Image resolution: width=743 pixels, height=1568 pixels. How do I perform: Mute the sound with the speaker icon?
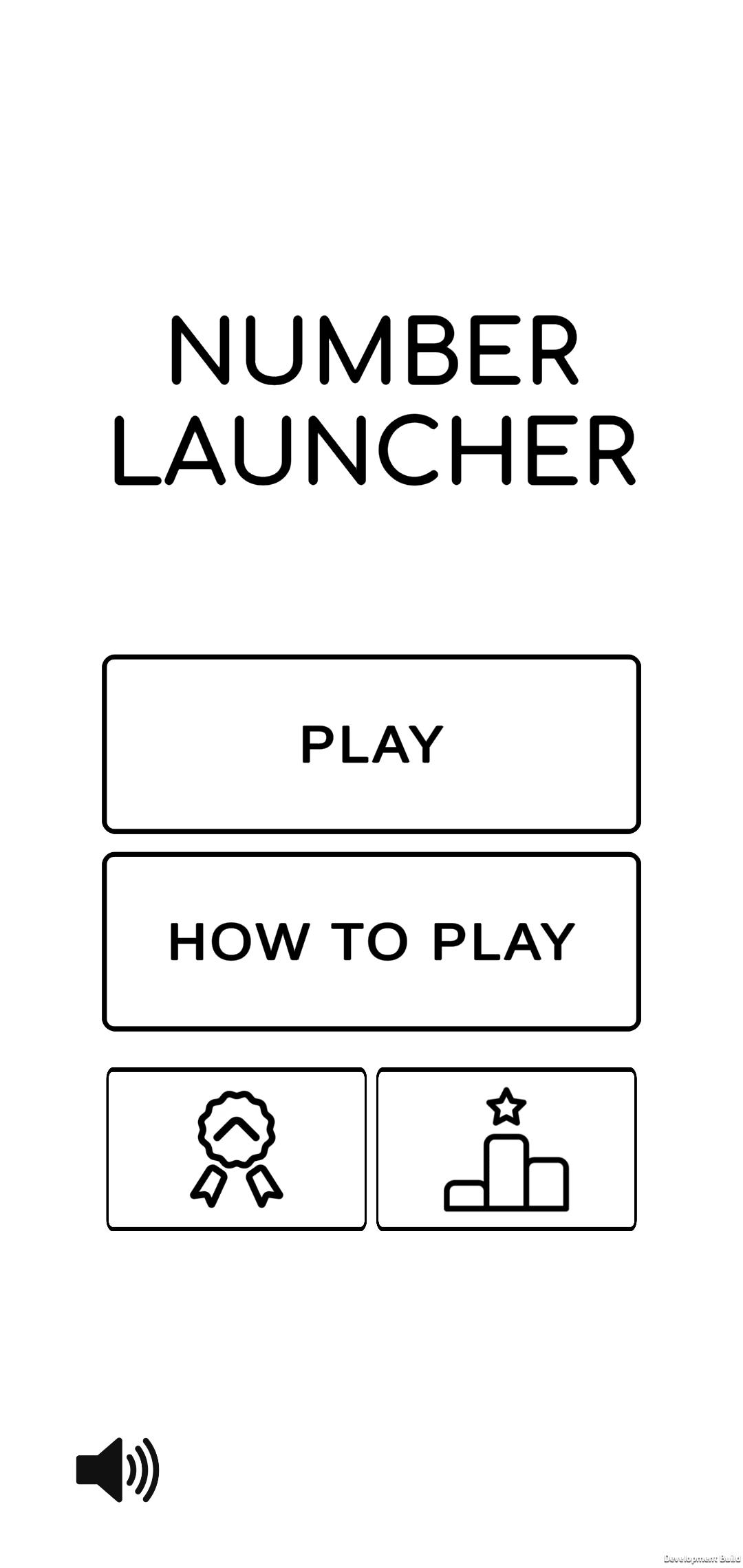point(118,1468)
